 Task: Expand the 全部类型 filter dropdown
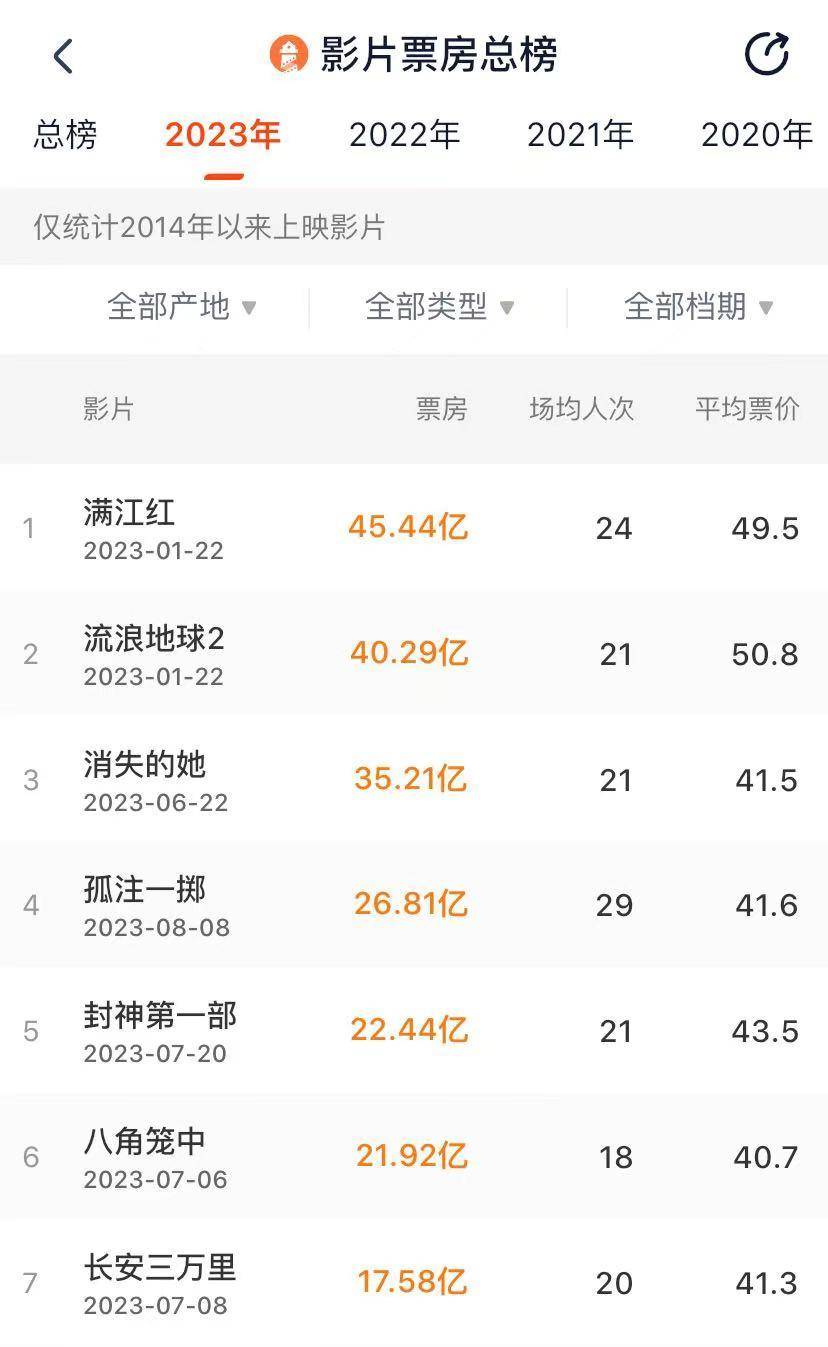(440, 307)
